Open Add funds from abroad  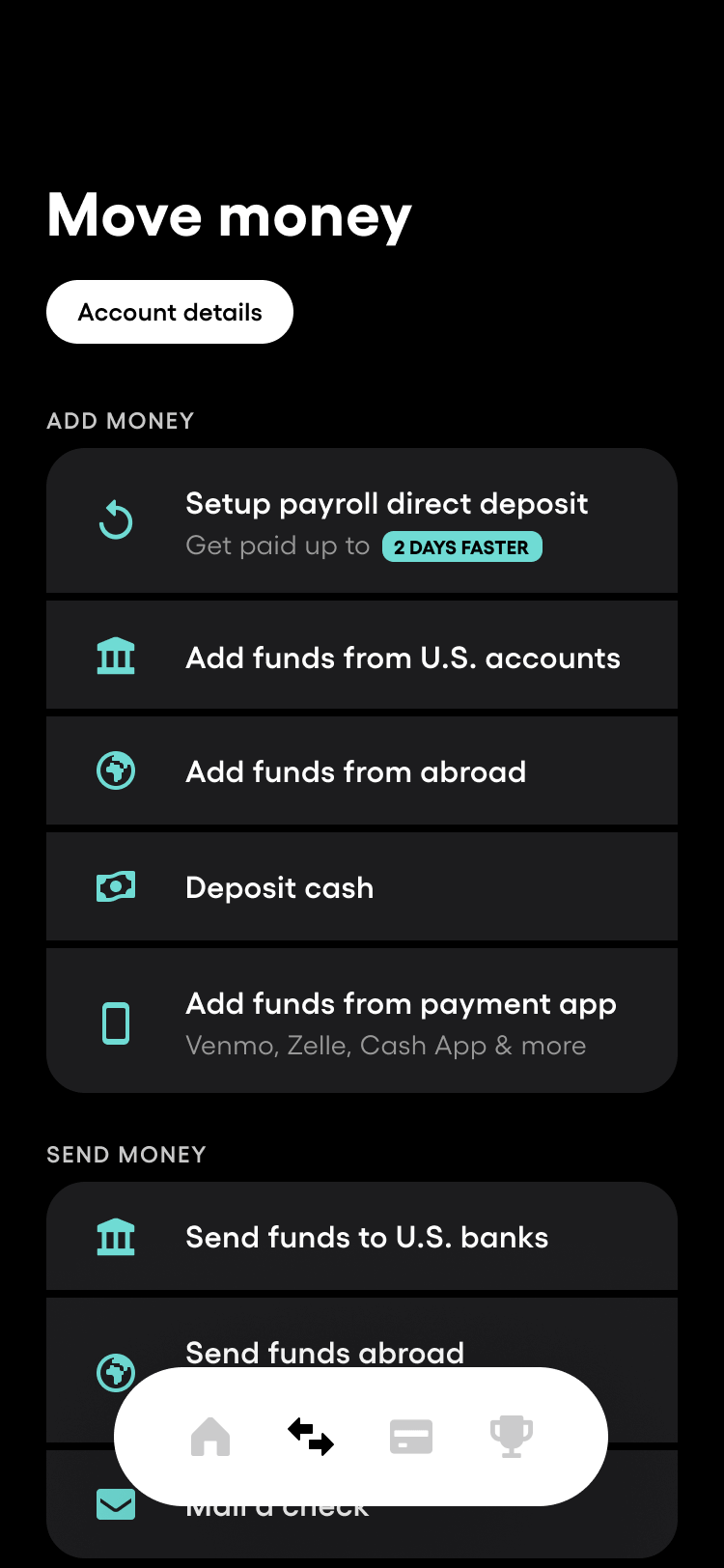(362, 770)
